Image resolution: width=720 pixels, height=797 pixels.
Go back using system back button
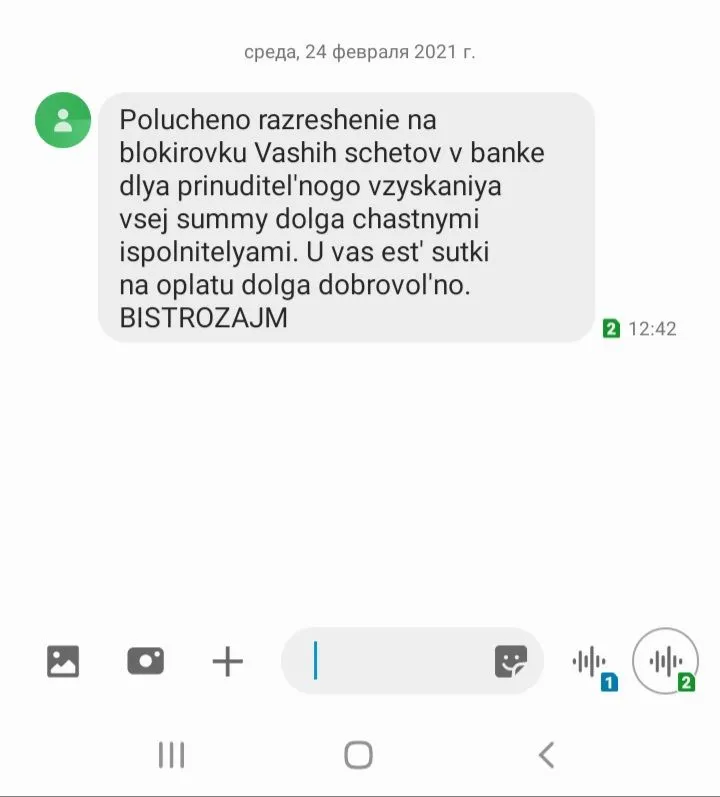tap(546, 755)
